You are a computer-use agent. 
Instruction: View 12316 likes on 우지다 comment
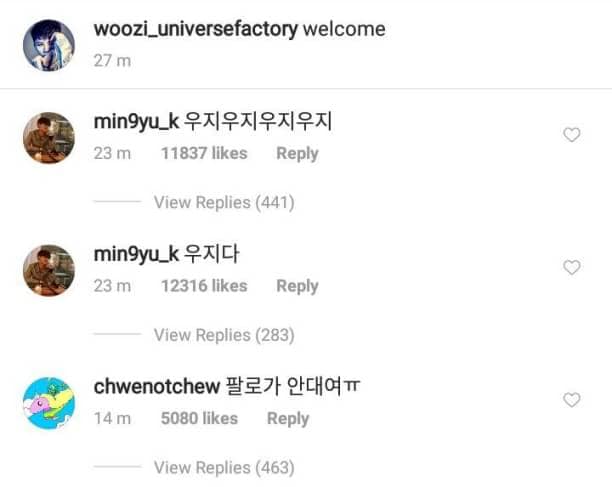(x=203, y=286)
